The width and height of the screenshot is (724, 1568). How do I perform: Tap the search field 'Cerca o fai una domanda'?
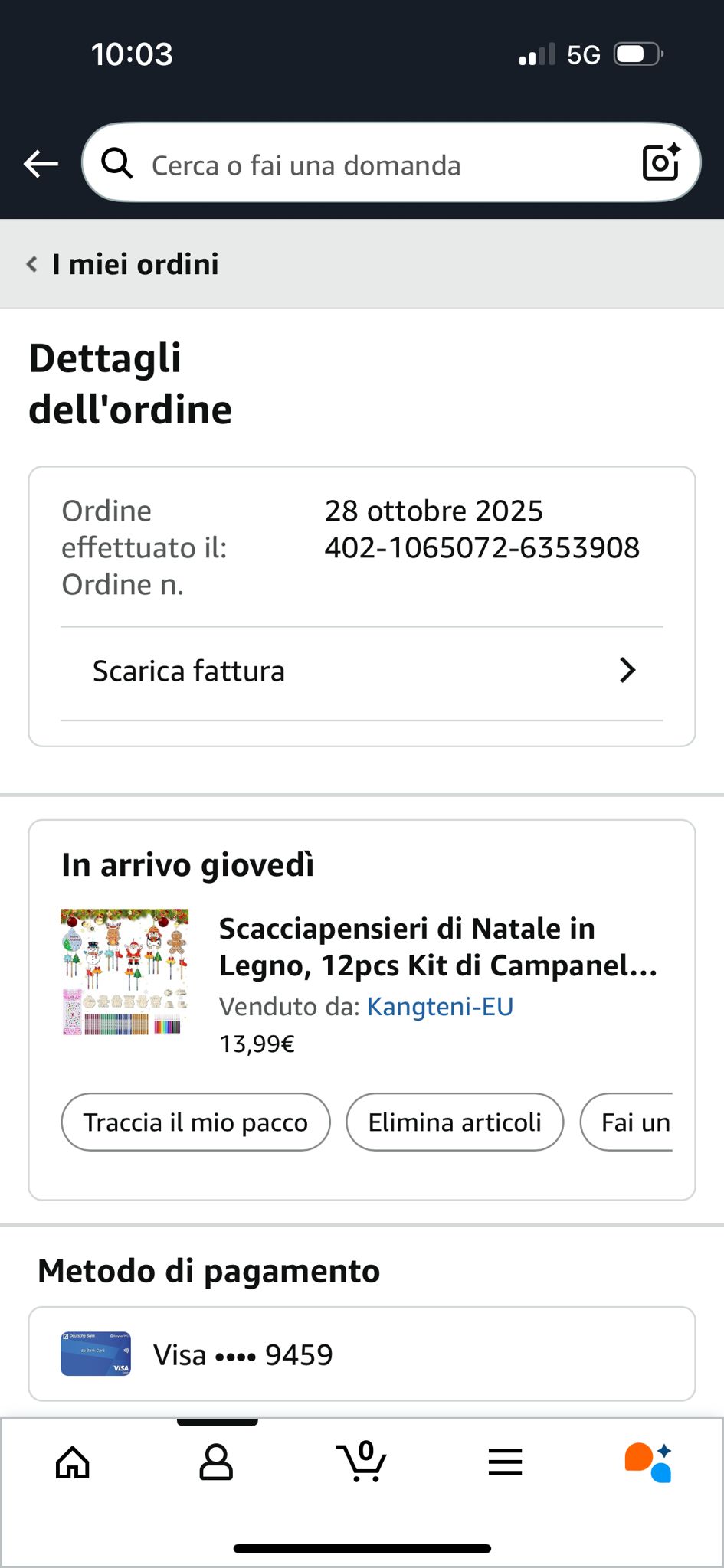point(368,165)
